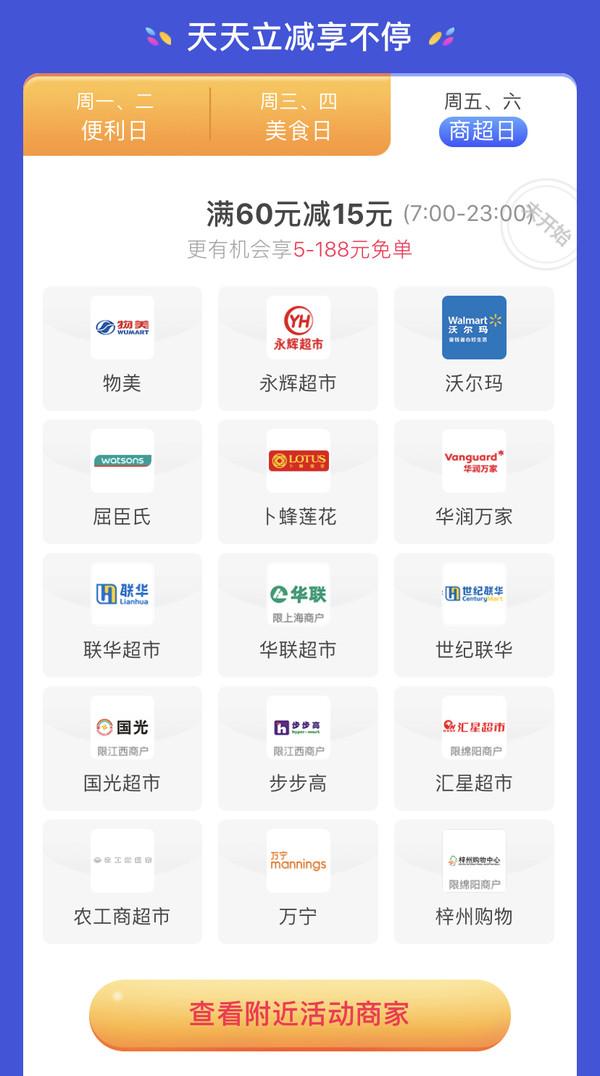Open the 梓州购物 merchant card

pyautogui.click(x=474, y=881)
